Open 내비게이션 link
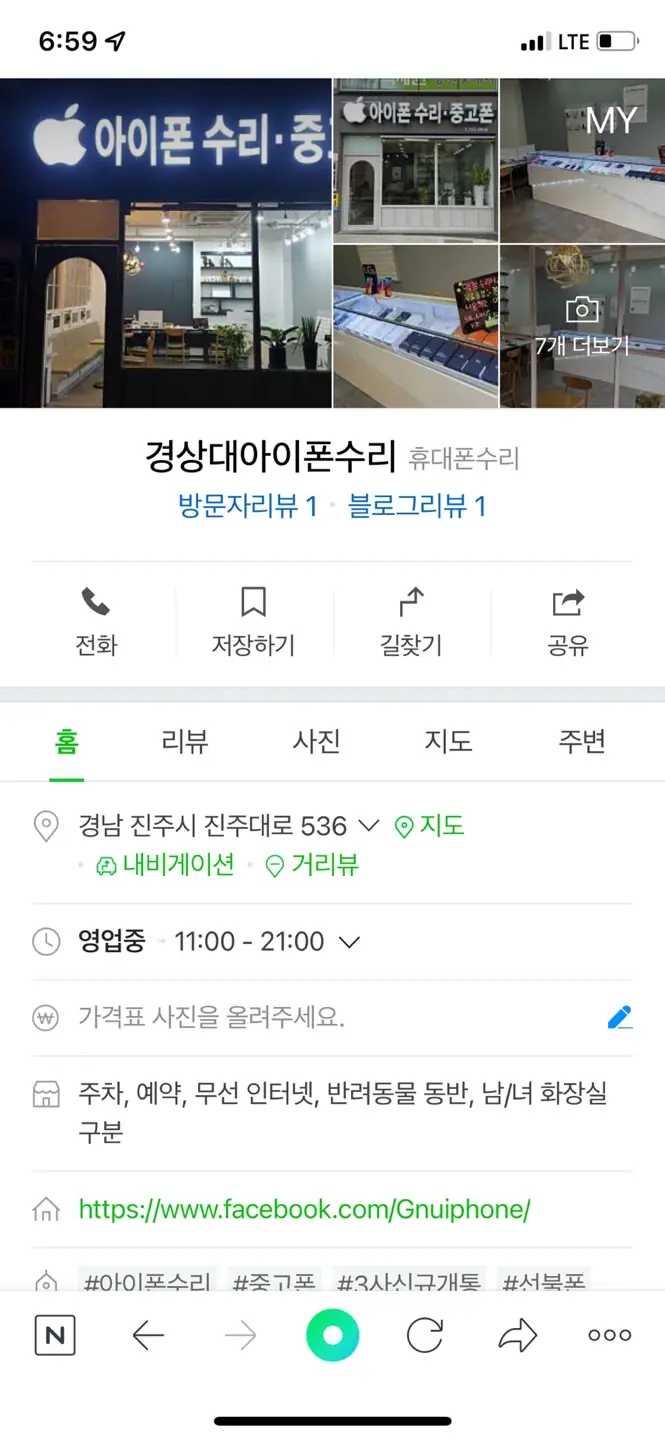Screen dimensions: 665x1440 [165, 865]
